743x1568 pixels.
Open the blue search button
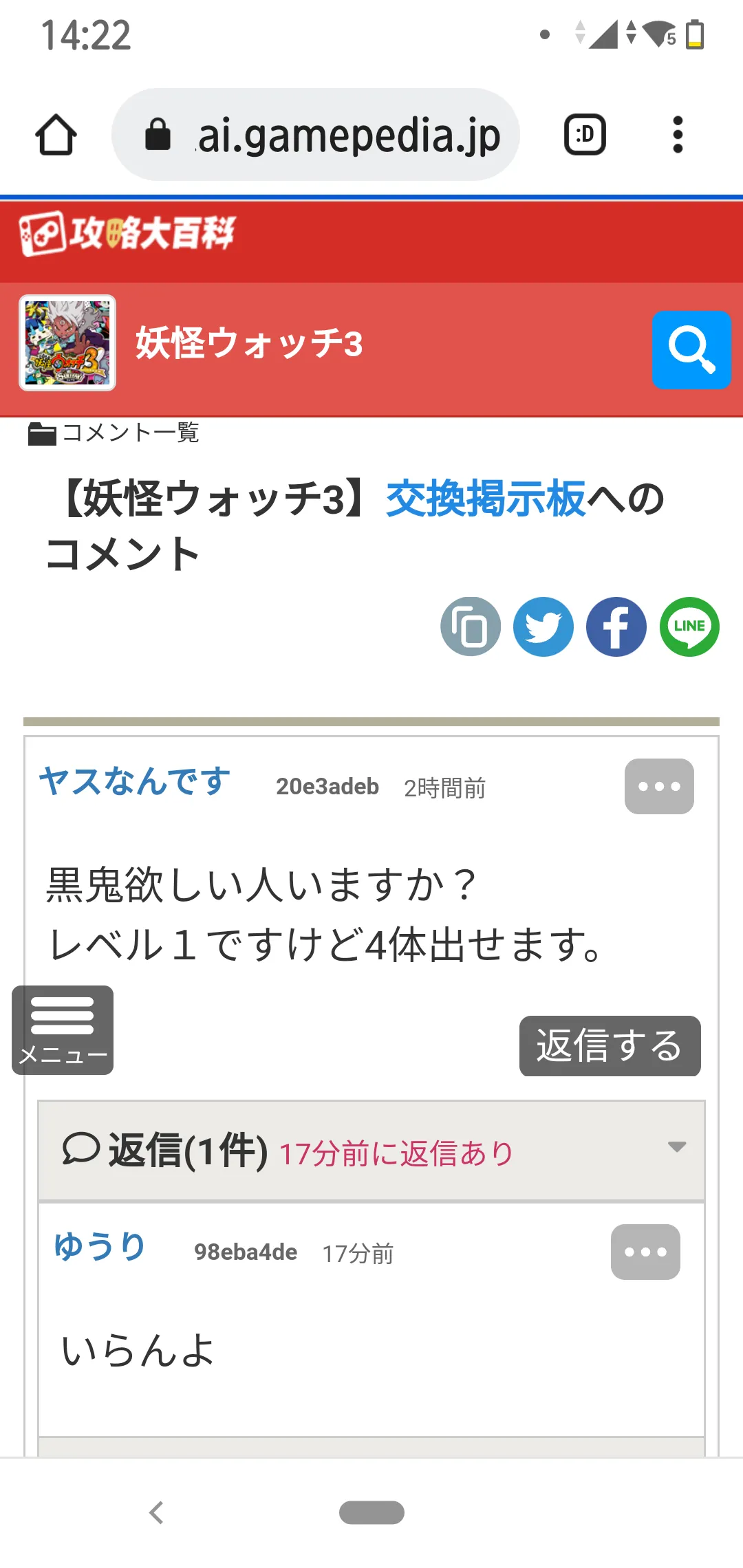691,350
